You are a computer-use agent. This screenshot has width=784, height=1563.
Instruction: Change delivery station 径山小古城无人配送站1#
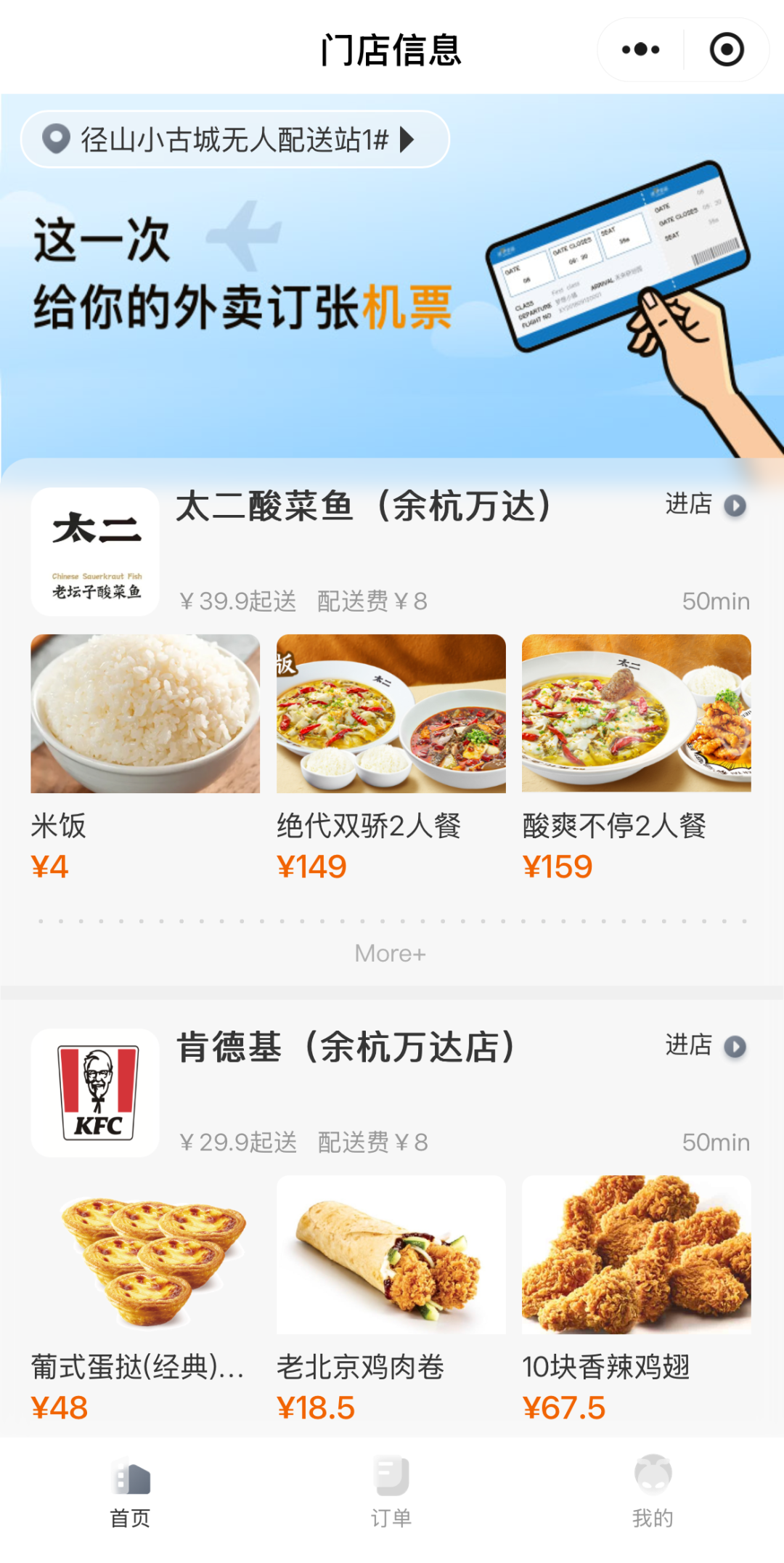click(234, 139)
